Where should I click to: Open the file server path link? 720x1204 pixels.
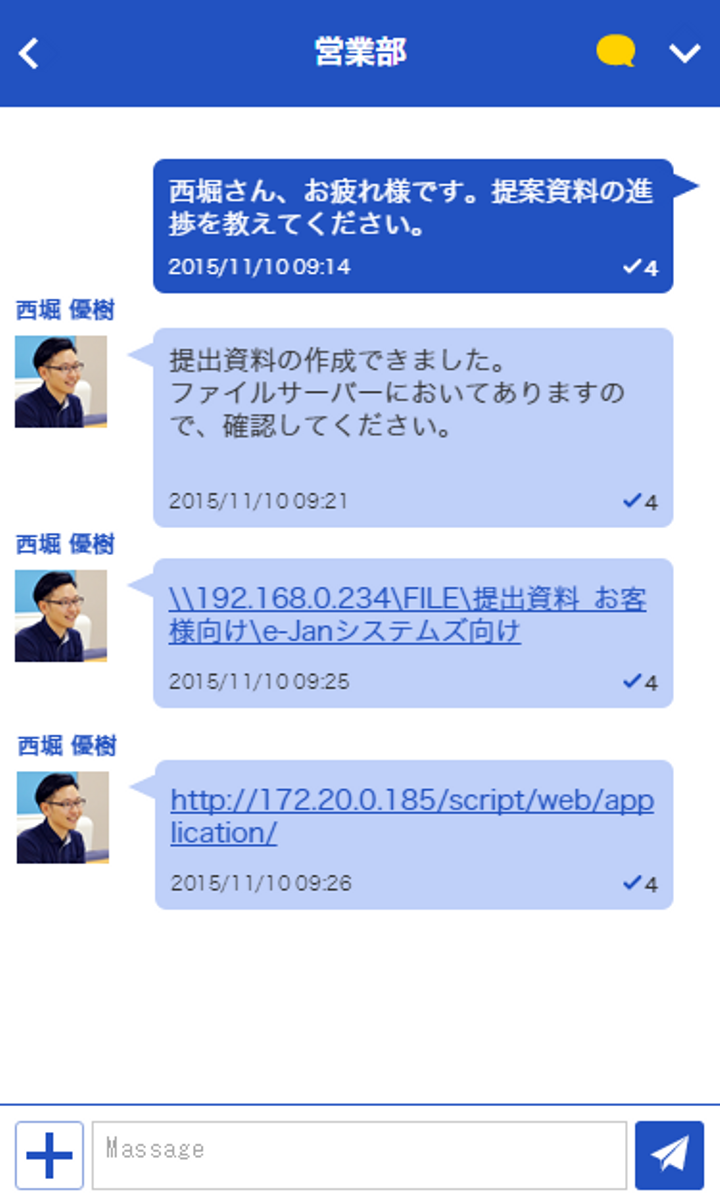(407, 615)
